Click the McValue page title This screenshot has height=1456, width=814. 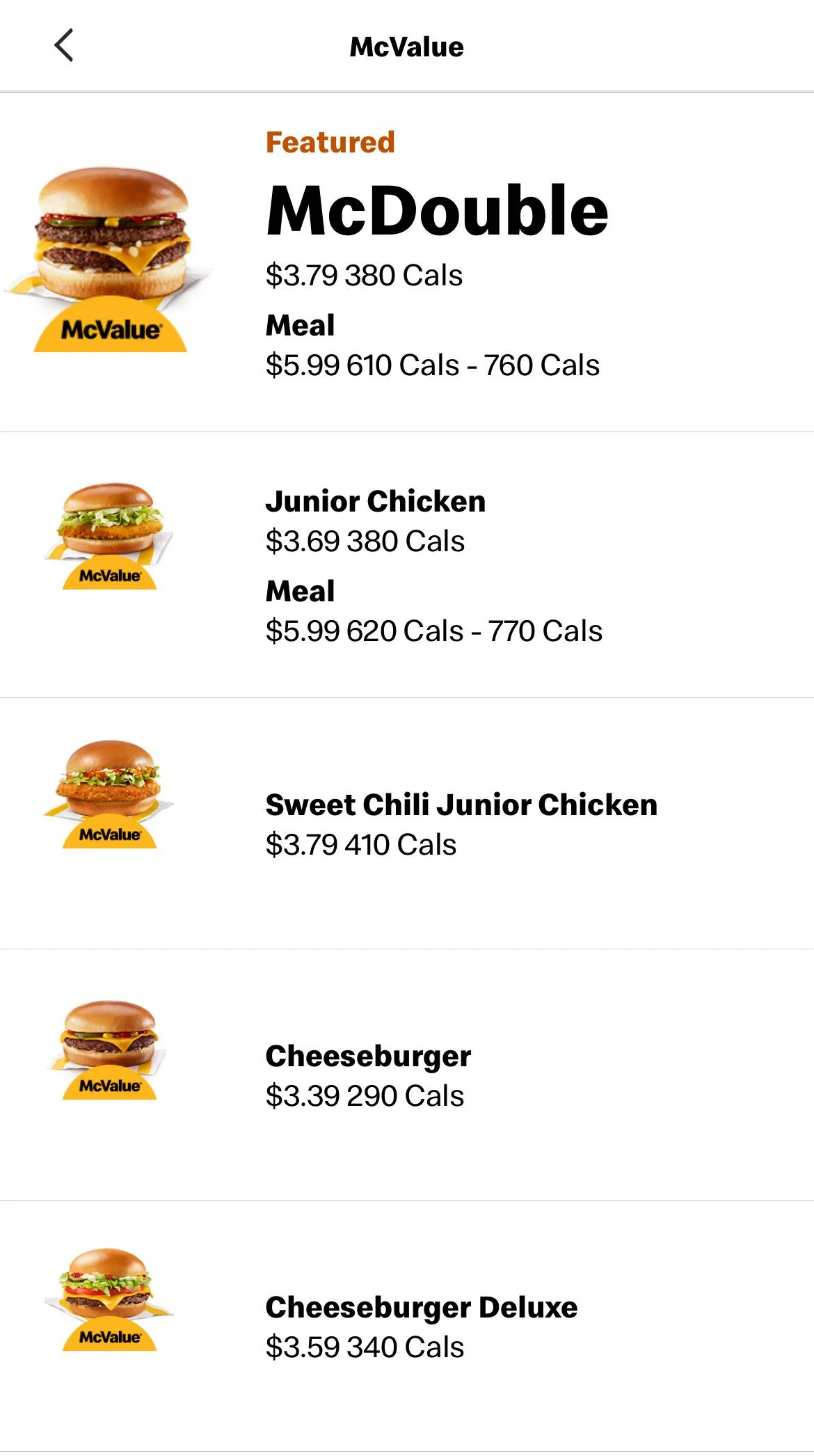pyautogui.click(x=406, y=47)
